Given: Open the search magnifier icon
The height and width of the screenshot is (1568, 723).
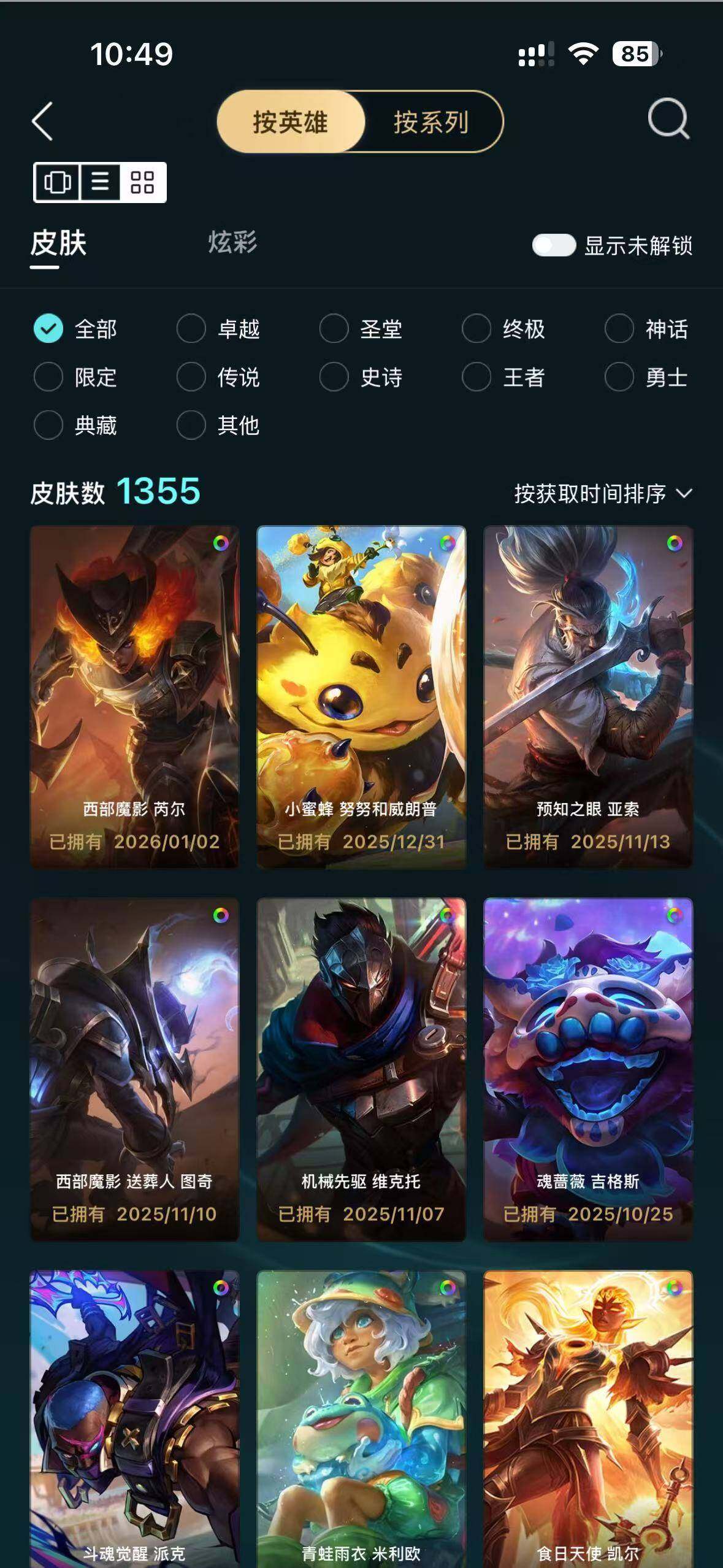Looking at the screenshot, I should pos(668,118).
